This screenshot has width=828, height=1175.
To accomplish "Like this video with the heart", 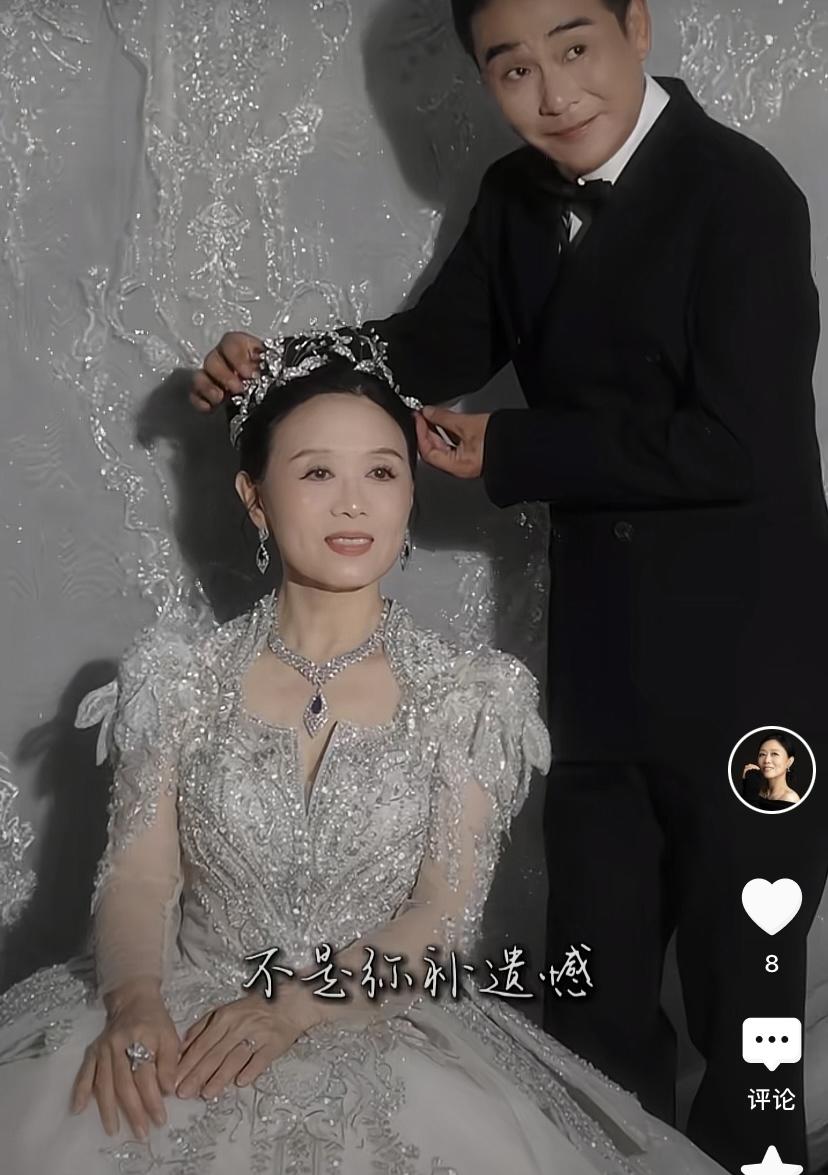I will pos(771,905).
